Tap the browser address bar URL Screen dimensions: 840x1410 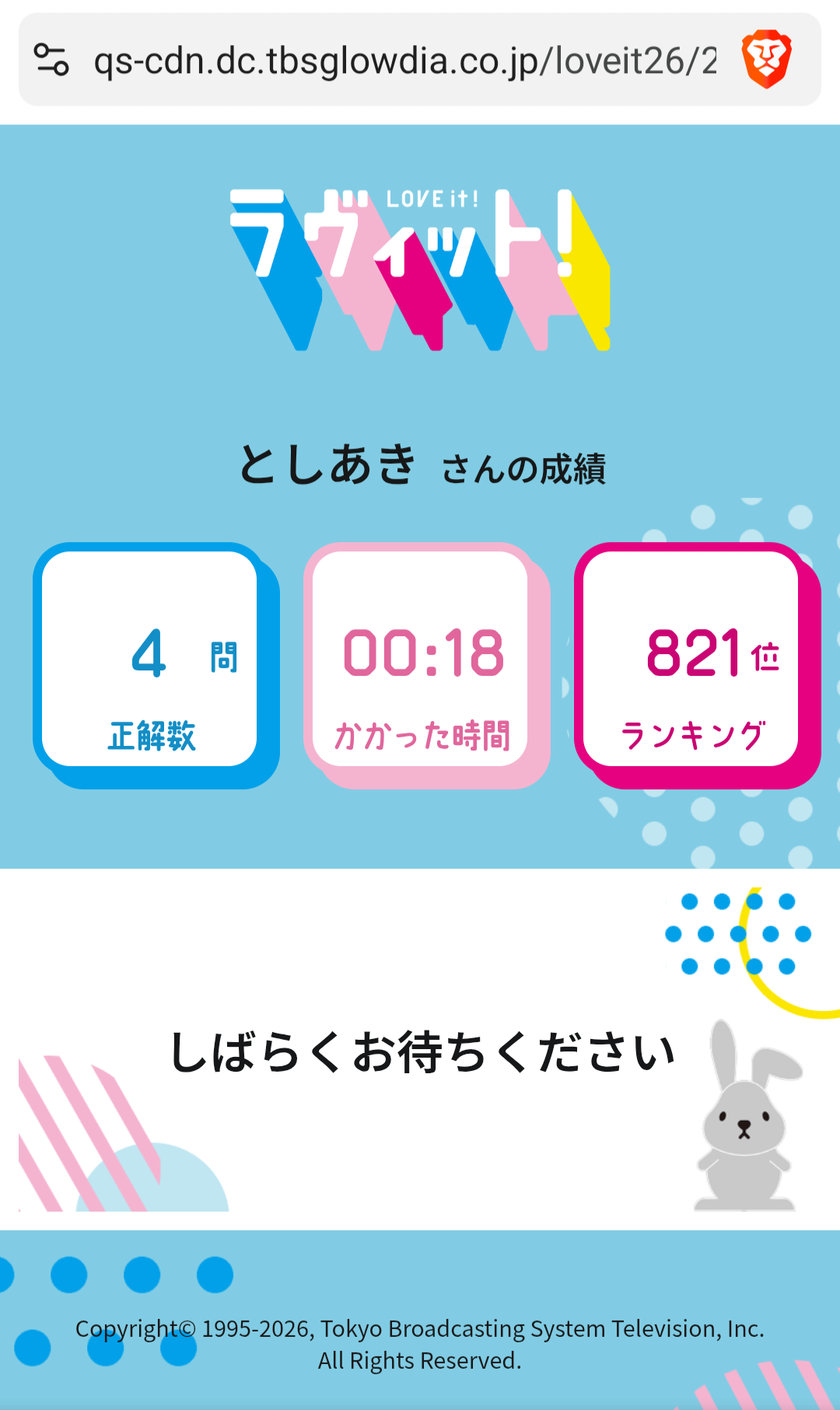click(404, 61)
